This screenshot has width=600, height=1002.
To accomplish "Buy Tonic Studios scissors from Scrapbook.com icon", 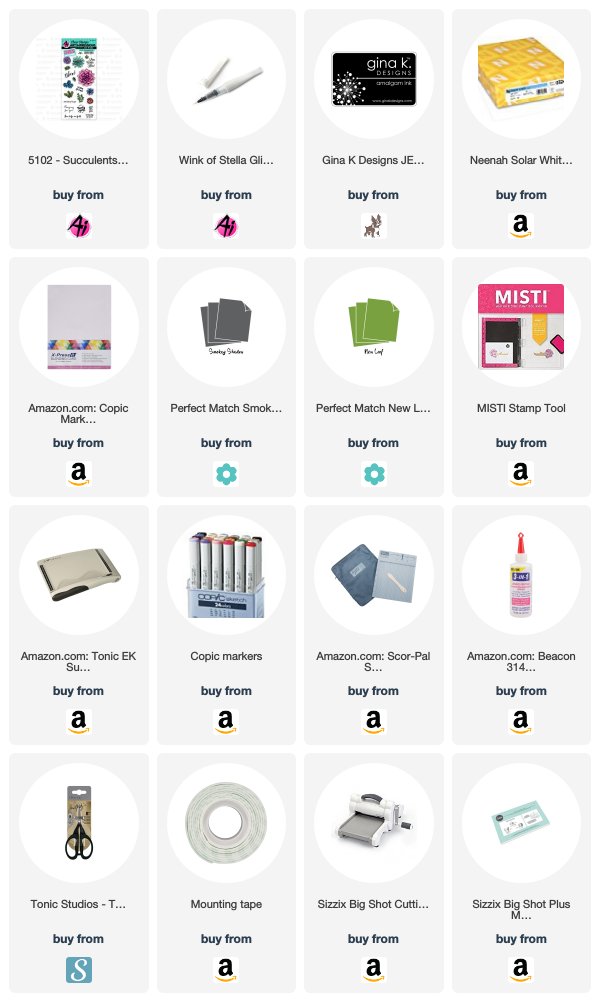I will 79,969.
